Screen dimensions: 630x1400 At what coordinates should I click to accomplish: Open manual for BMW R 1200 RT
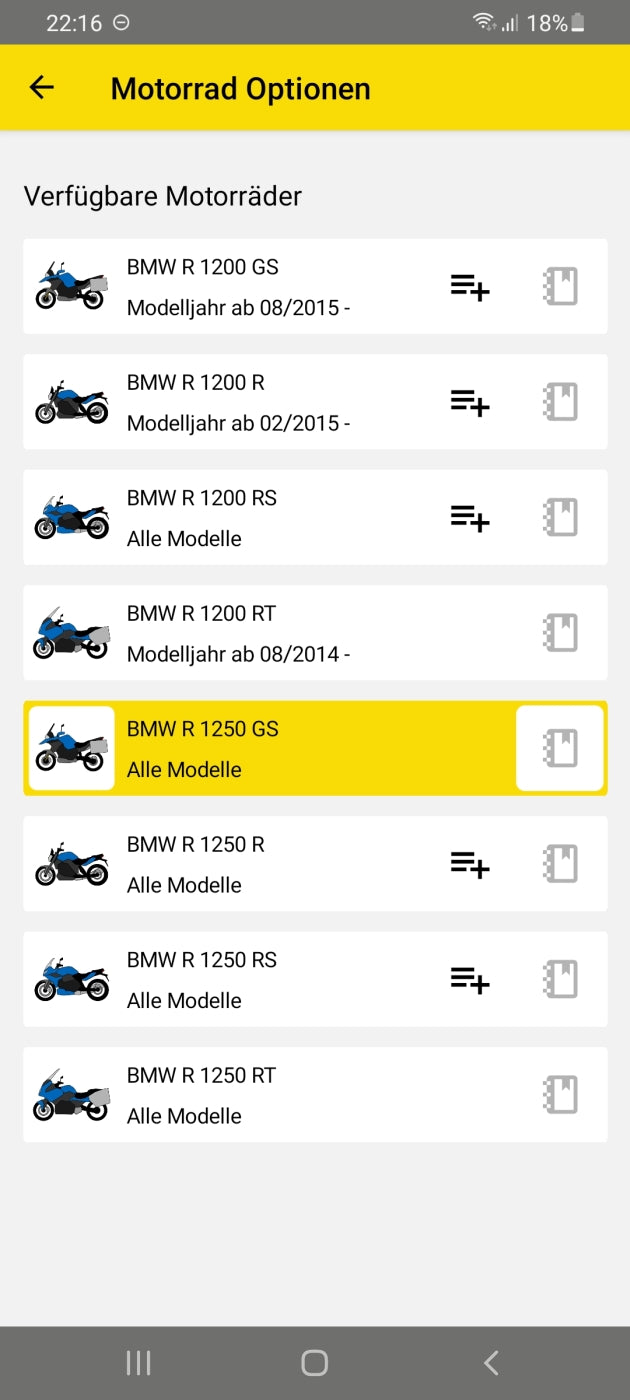(560, 633)
